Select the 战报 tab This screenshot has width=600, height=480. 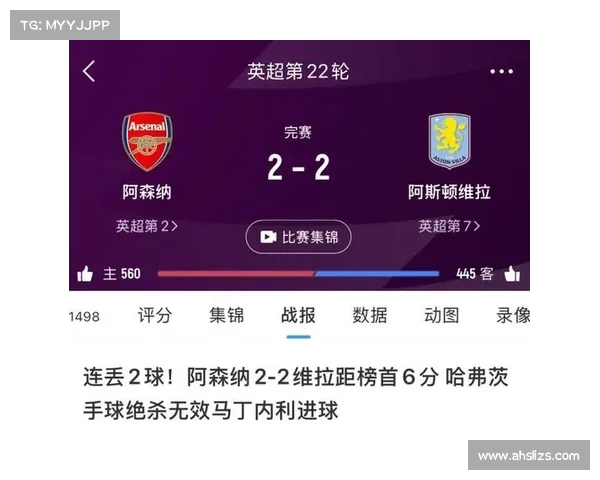click(x=298, y=315)
